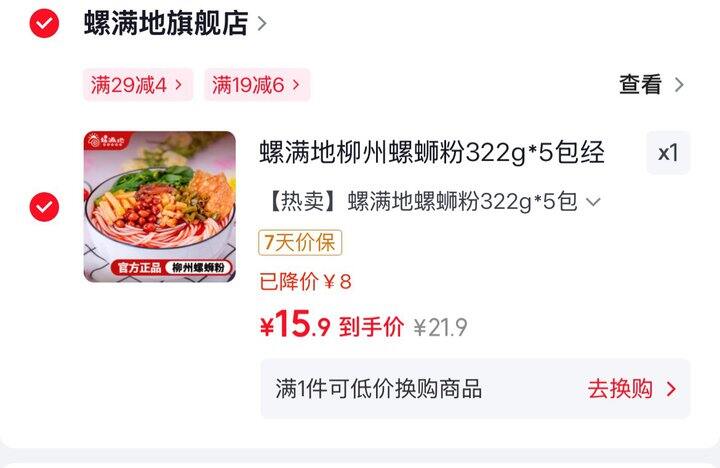Deselect the 螺蛳粉 item checkbox

(x=44, y=207)
